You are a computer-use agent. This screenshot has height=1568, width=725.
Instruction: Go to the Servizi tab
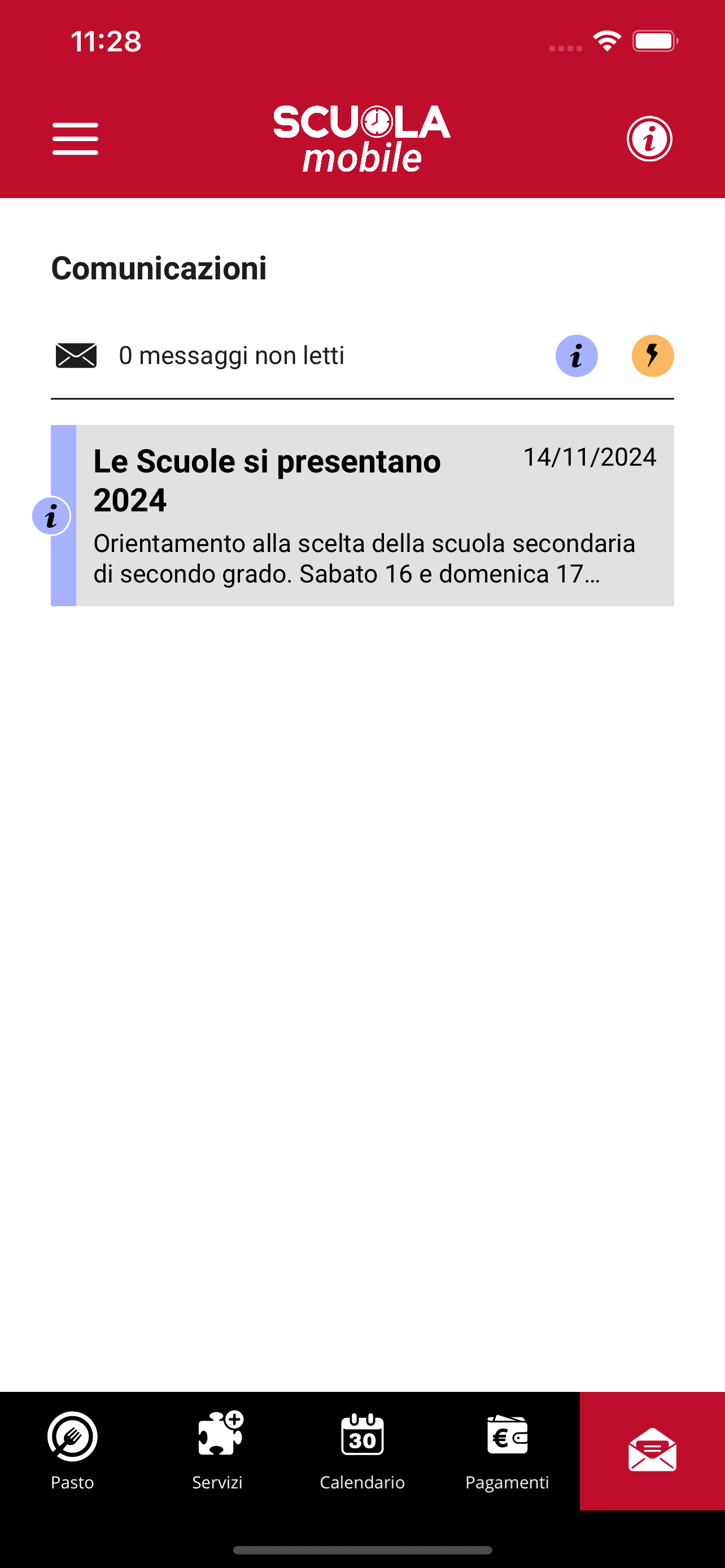[x=217, y=1451]
